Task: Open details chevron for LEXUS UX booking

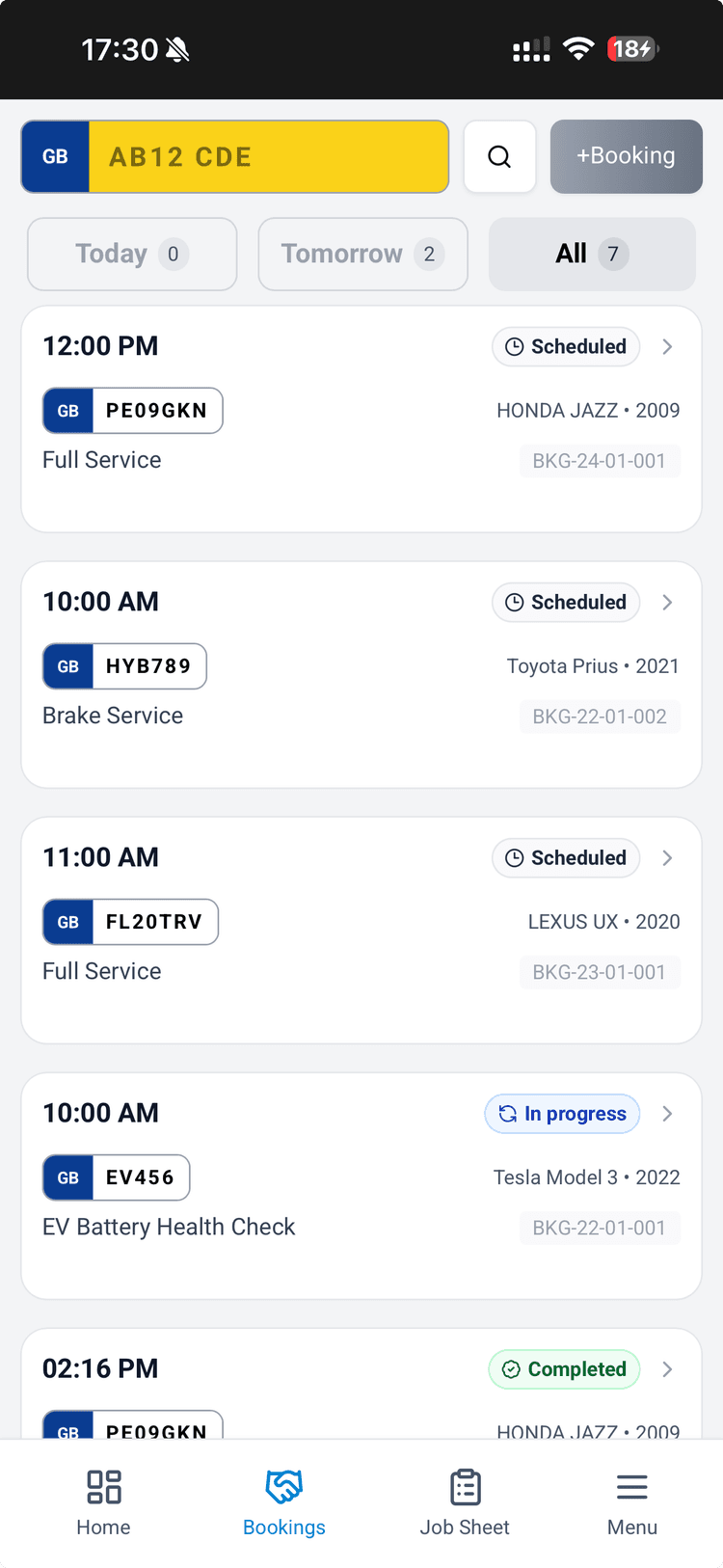Action: [667, 857]
